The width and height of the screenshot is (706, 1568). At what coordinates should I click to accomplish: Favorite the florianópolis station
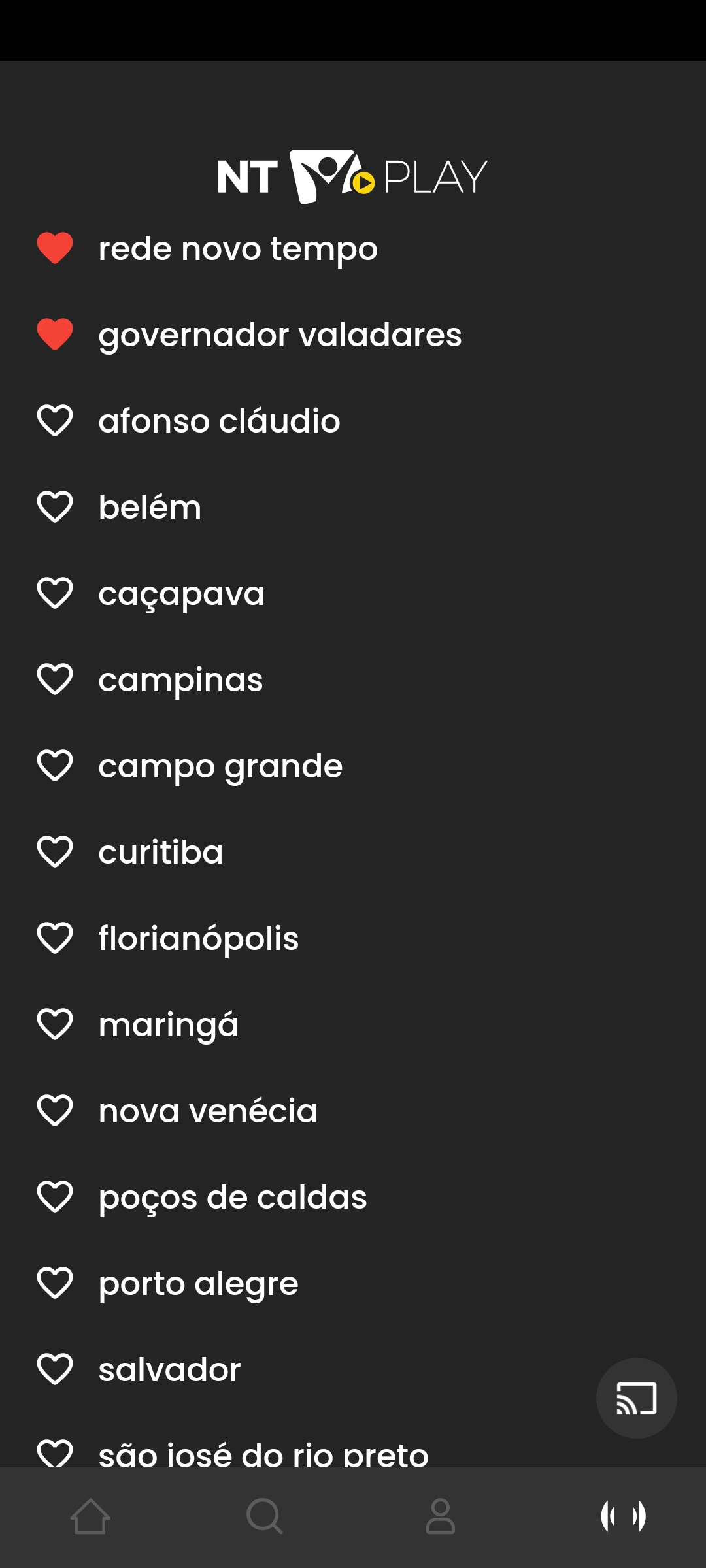(56, 938)
